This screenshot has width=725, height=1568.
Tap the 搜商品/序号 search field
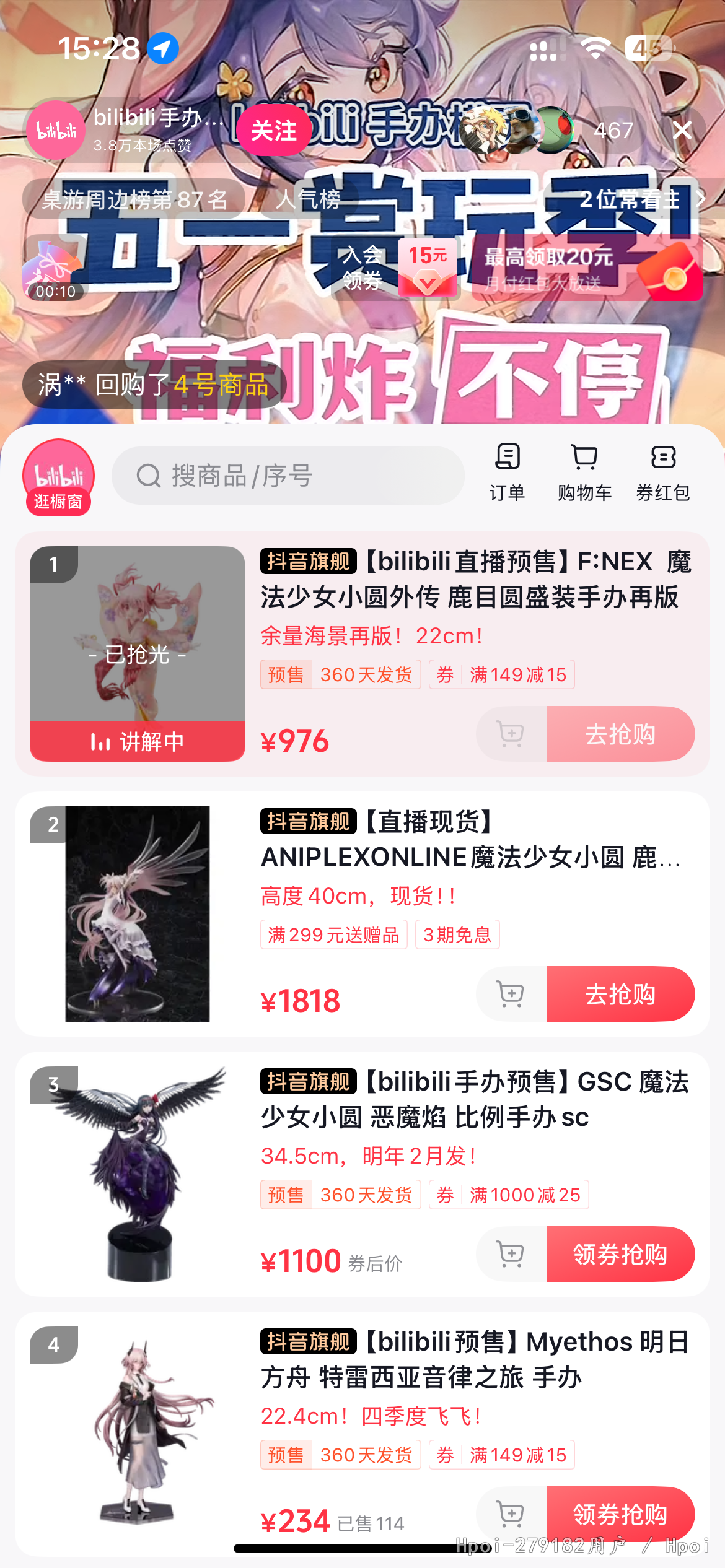pyautogui.click(x=288, y=476)
